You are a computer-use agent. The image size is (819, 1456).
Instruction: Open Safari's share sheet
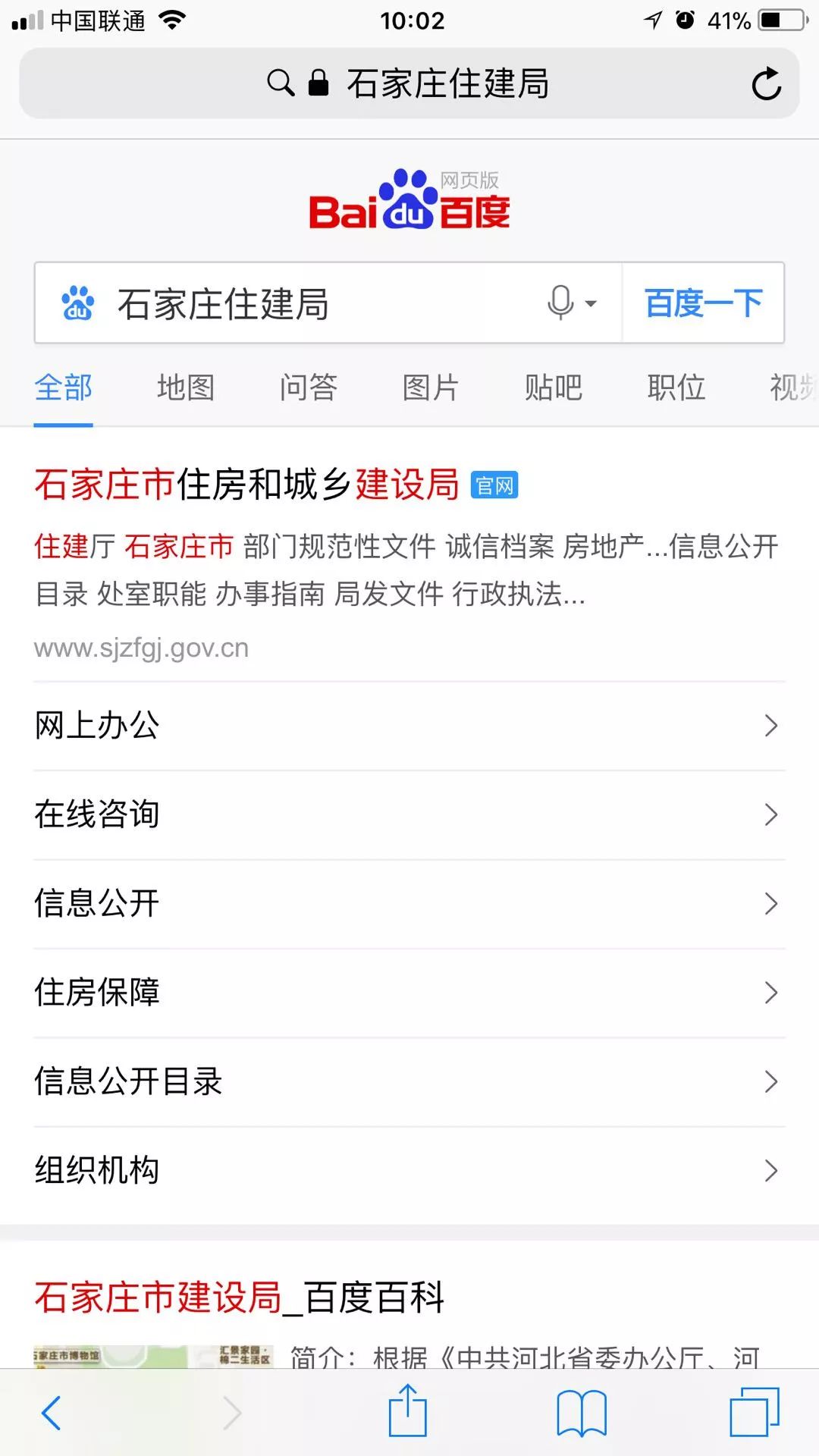(408, 1411)
